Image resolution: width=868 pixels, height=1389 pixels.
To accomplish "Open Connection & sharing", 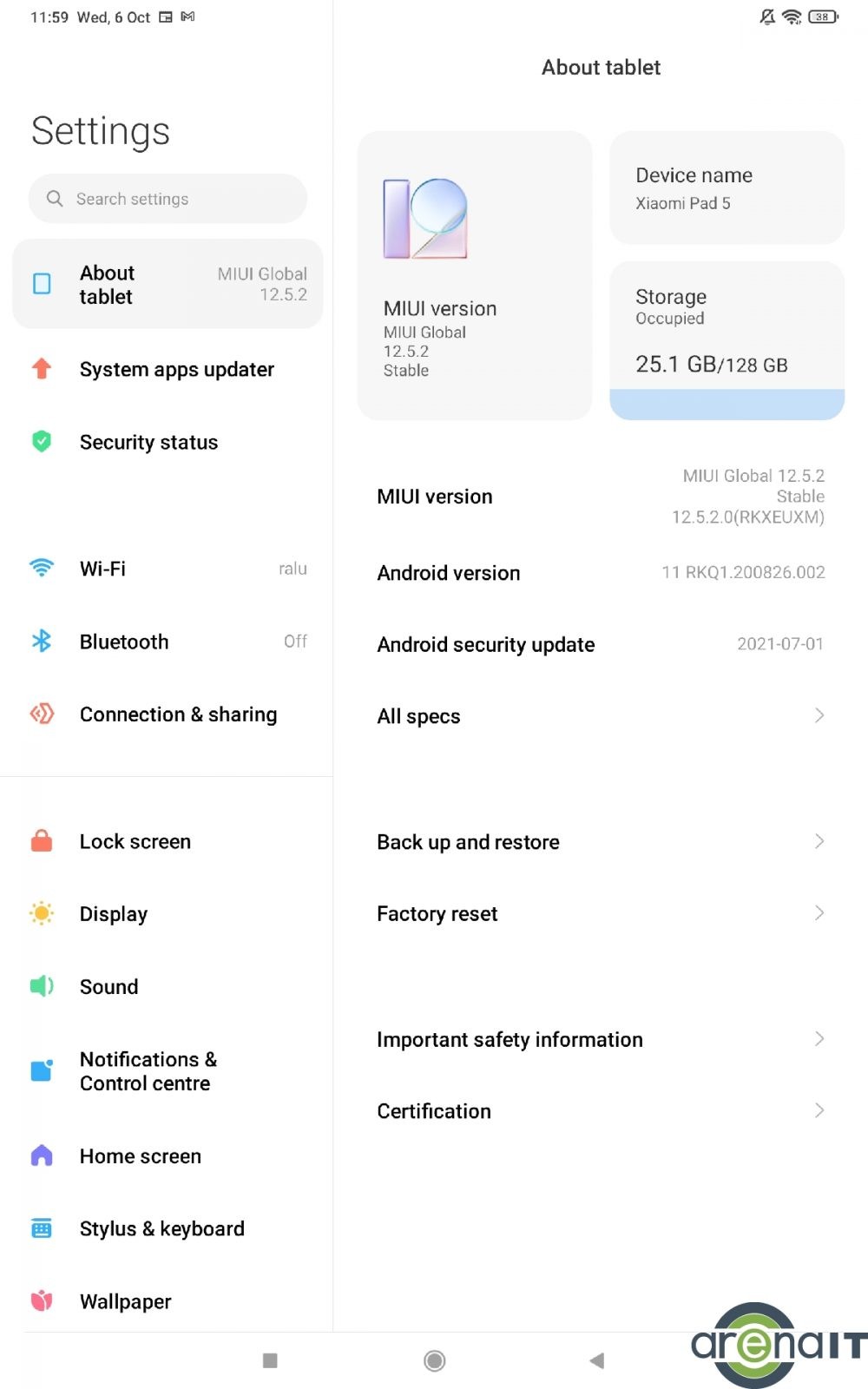I will [x=178, y=714].
